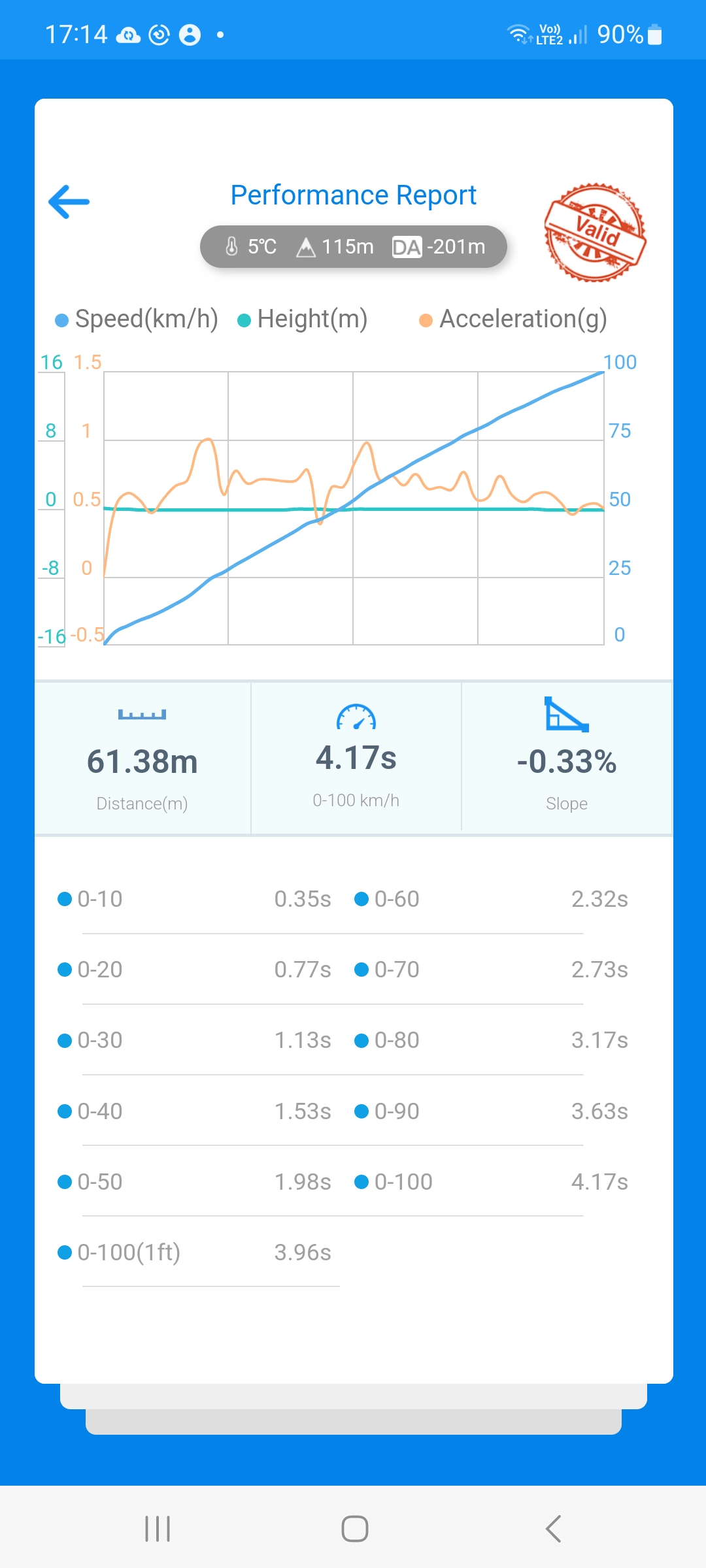Tap the blue back arrow
Image resolution: width=706 pixels, height=1568 pixels.
pos(69,202)
